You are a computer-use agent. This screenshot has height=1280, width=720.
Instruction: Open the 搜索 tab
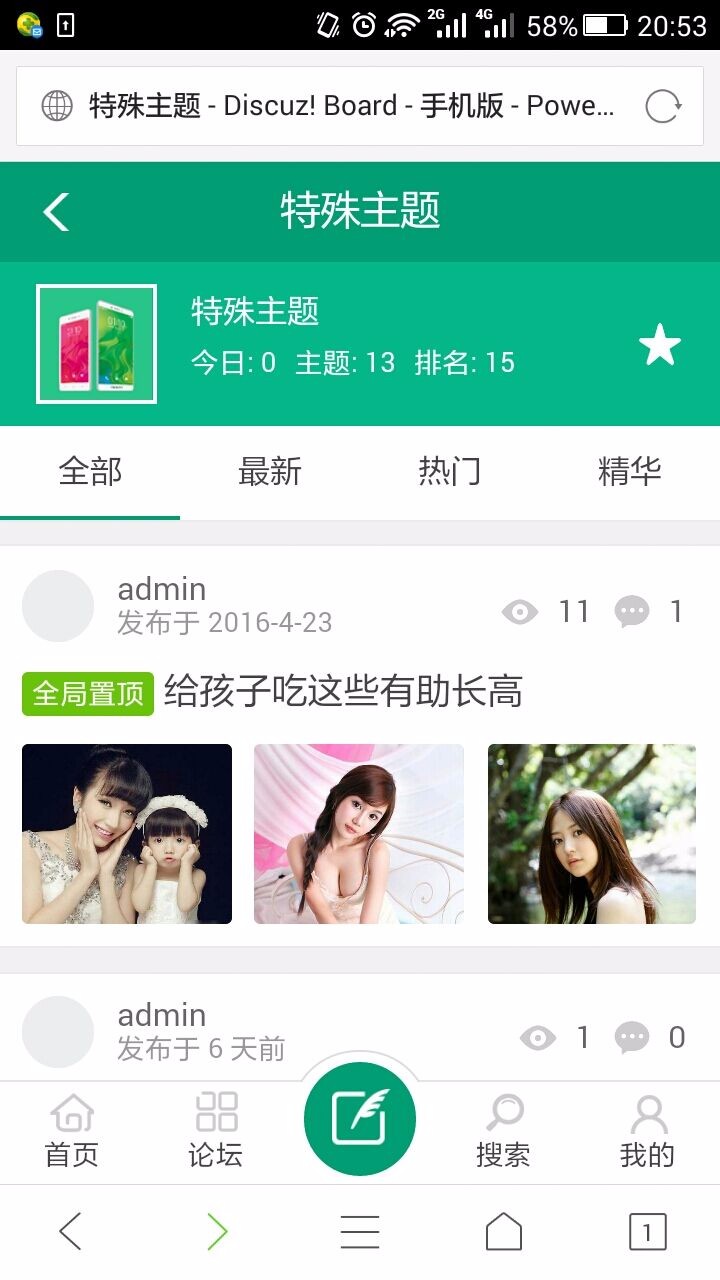point(503,1132)
